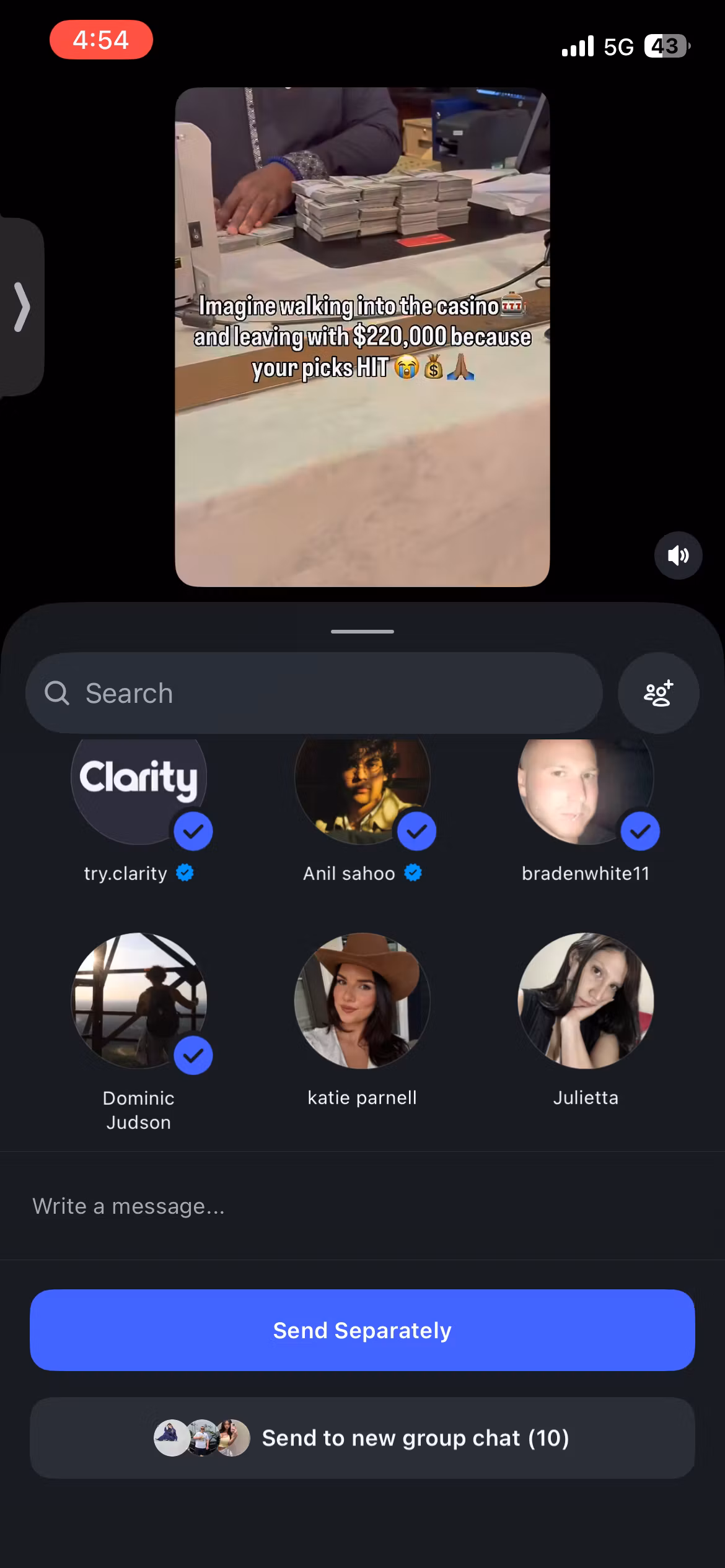Open the side panel arrow handle

(x=22, y=307)
